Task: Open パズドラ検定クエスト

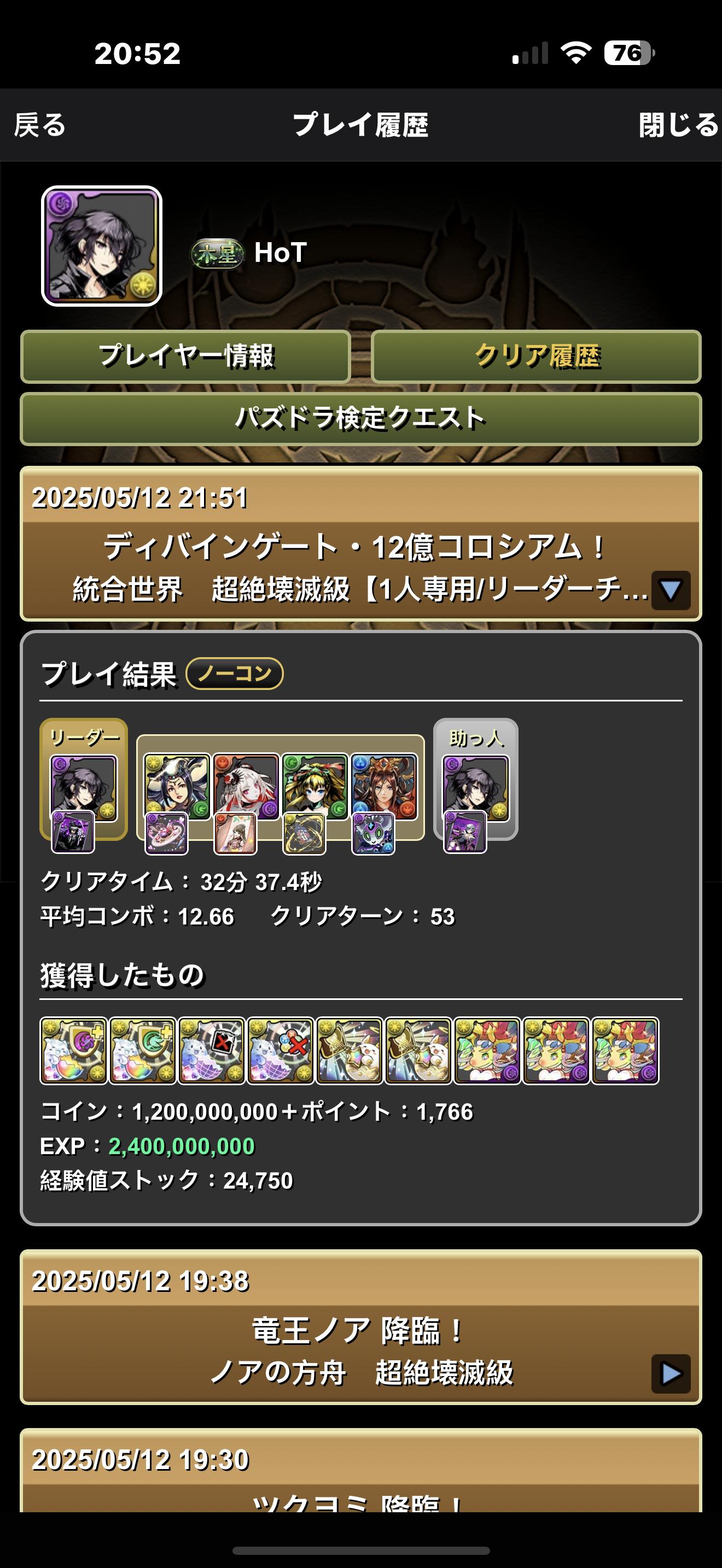Action: tap(360, 419)
